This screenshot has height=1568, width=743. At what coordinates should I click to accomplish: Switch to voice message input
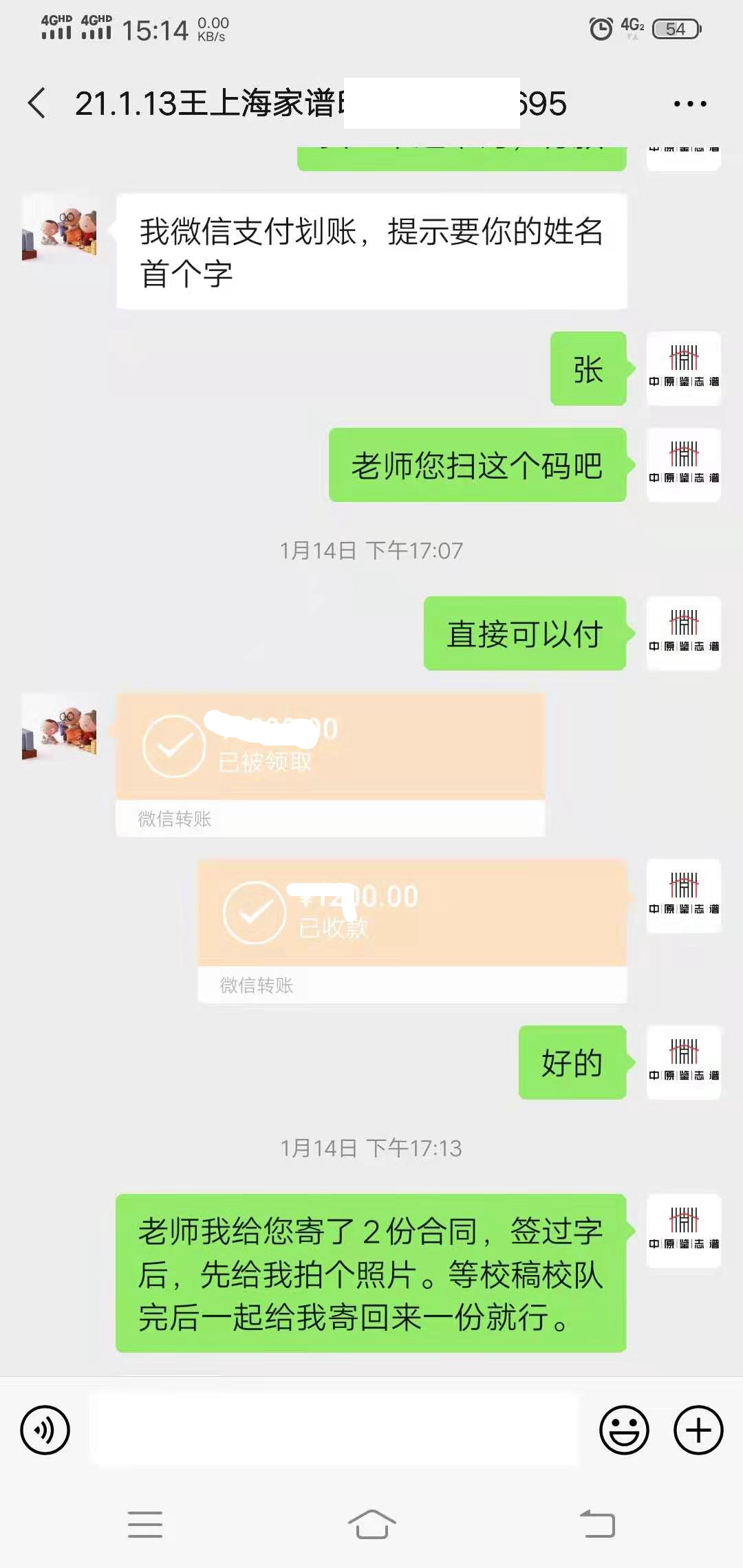pyautogui.click(x=45, y=1430)
